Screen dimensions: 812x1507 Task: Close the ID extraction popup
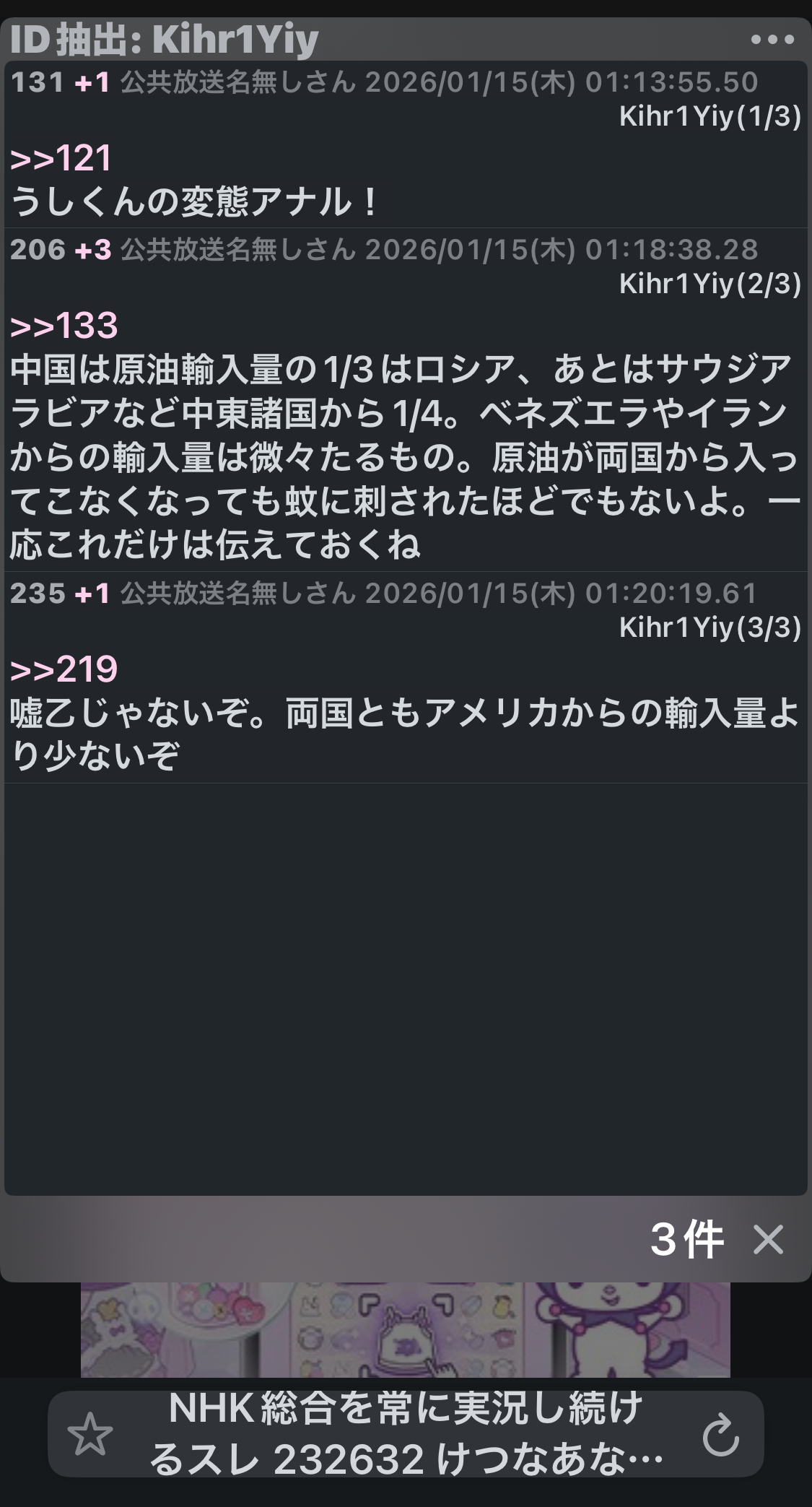pyautogui.click(x=767, y=1241)
